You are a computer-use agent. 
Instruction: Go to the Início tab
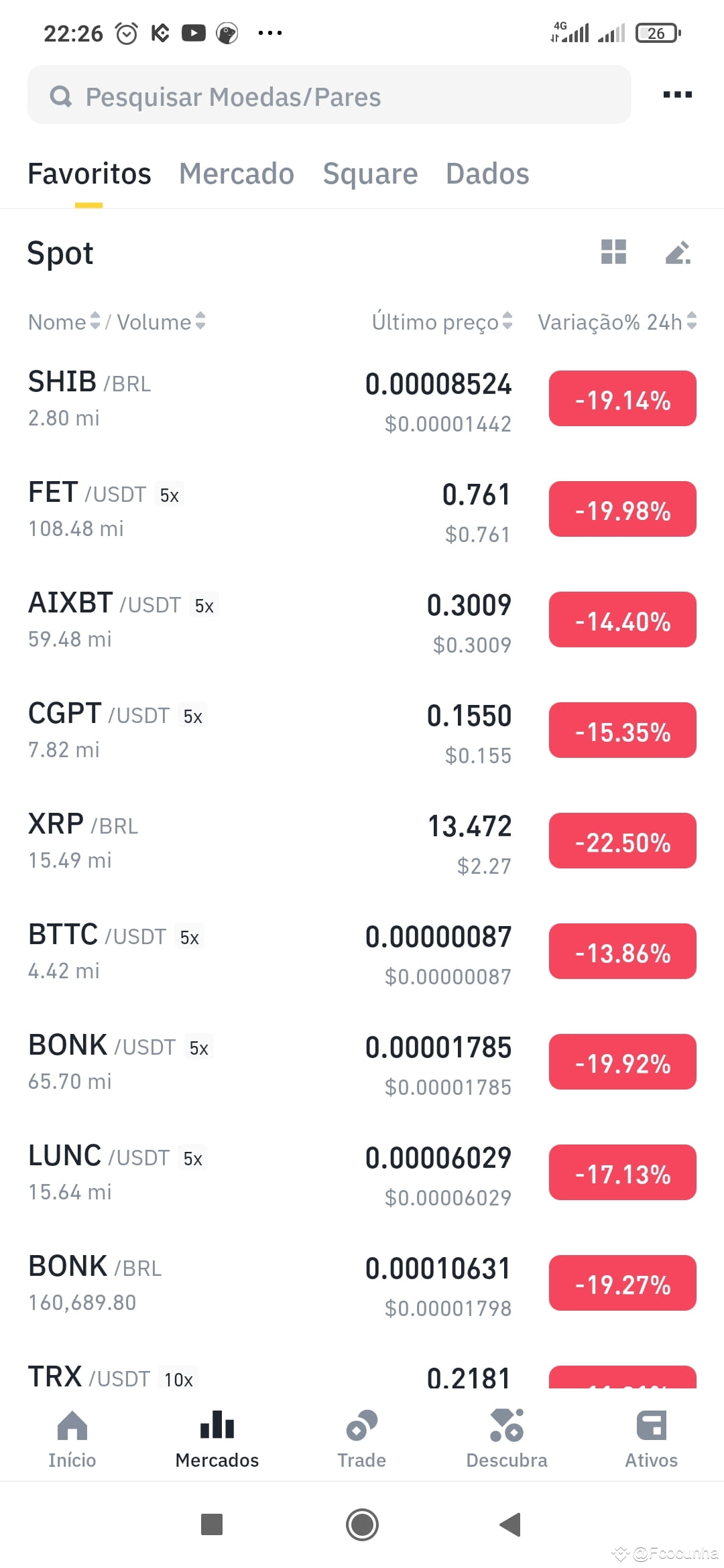(72, 1438)
